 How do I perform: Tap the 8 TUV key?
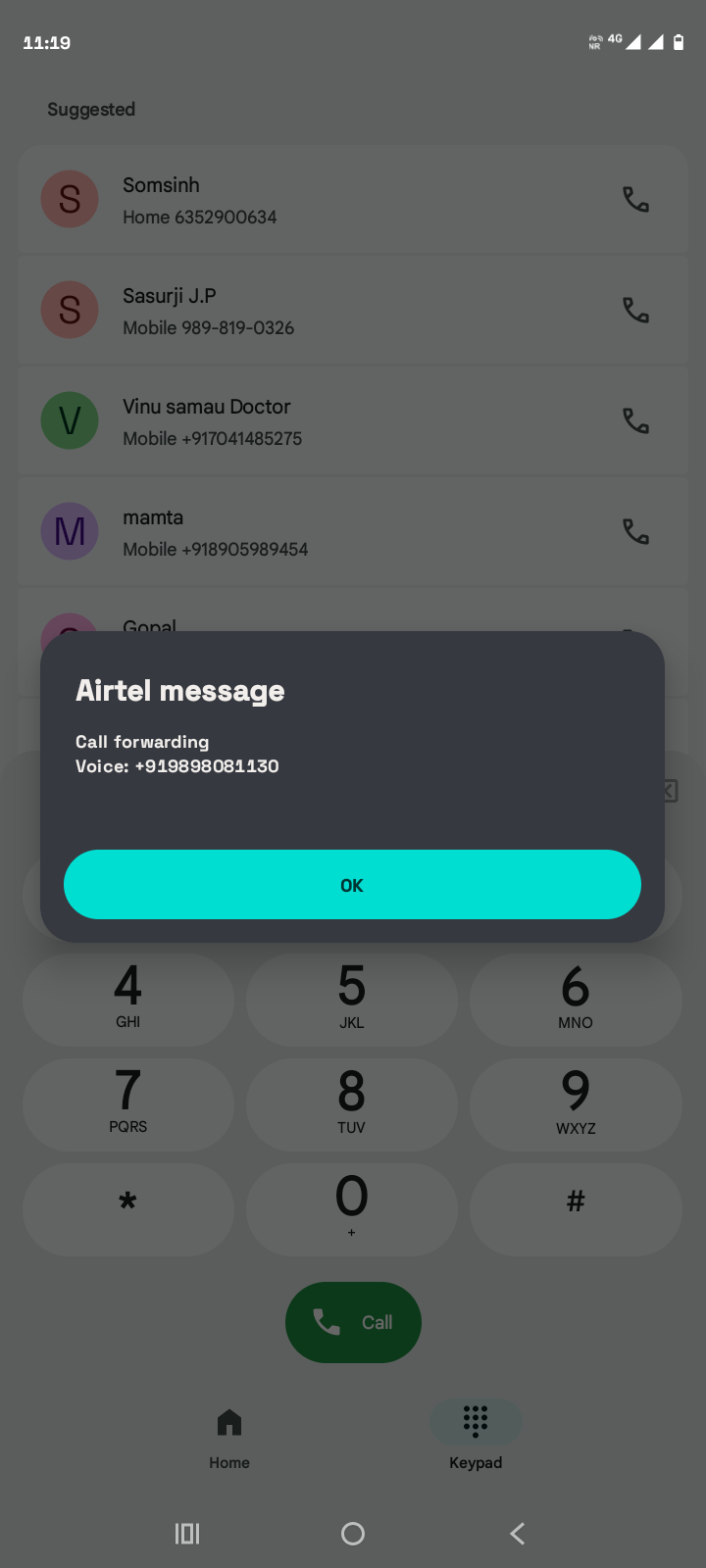click(x=352, y=1104)
